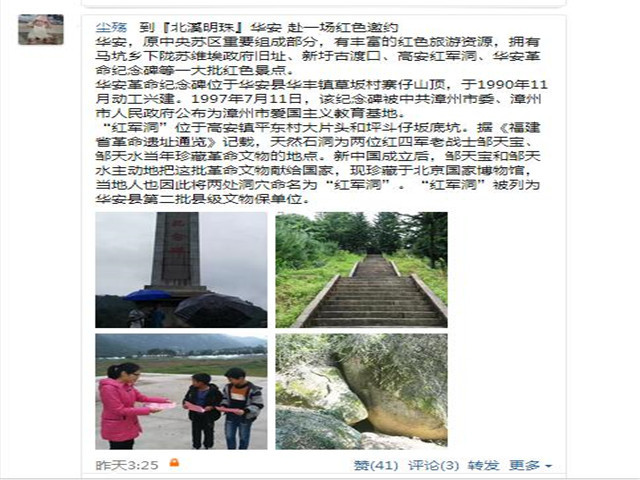The image size is (640, 480).
Task: Open the monument photo with umbrellas
Action: tap(181, 269)
